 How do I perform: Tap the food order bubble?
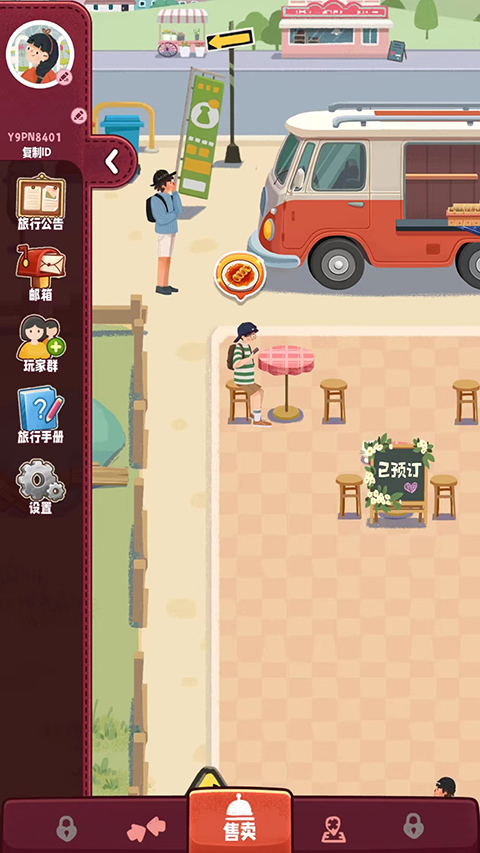(239, 276)
